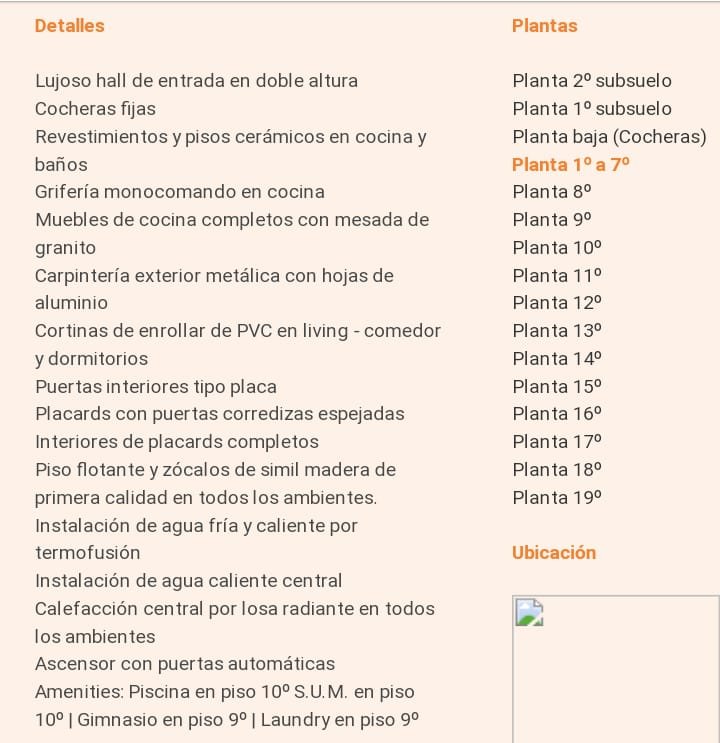The width and height of the screenshot is (720, 743).
Task: Open the Planta 14º link
Action: pos(557,359)
